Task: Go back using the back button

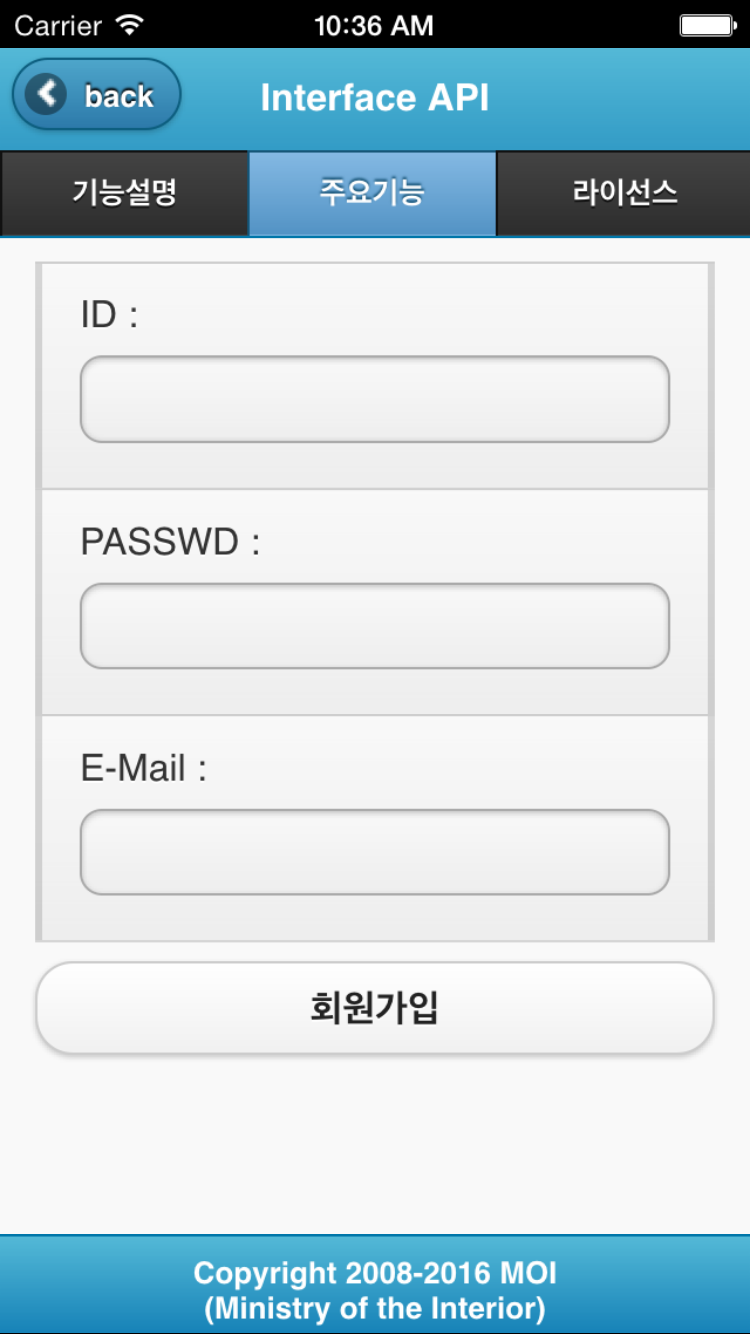Action: [x=96, y=96]
